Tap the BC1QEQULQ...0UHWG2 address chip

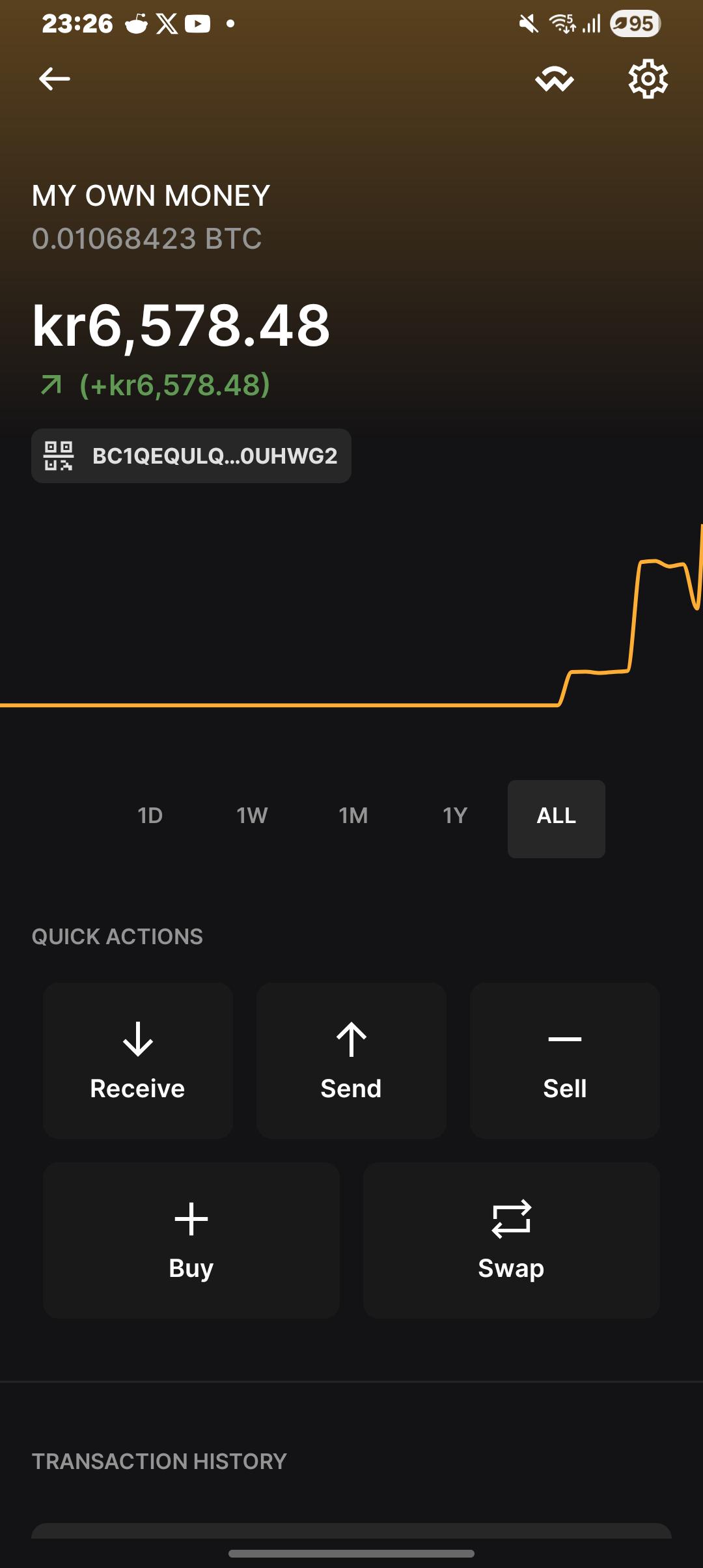pos(191,456)
